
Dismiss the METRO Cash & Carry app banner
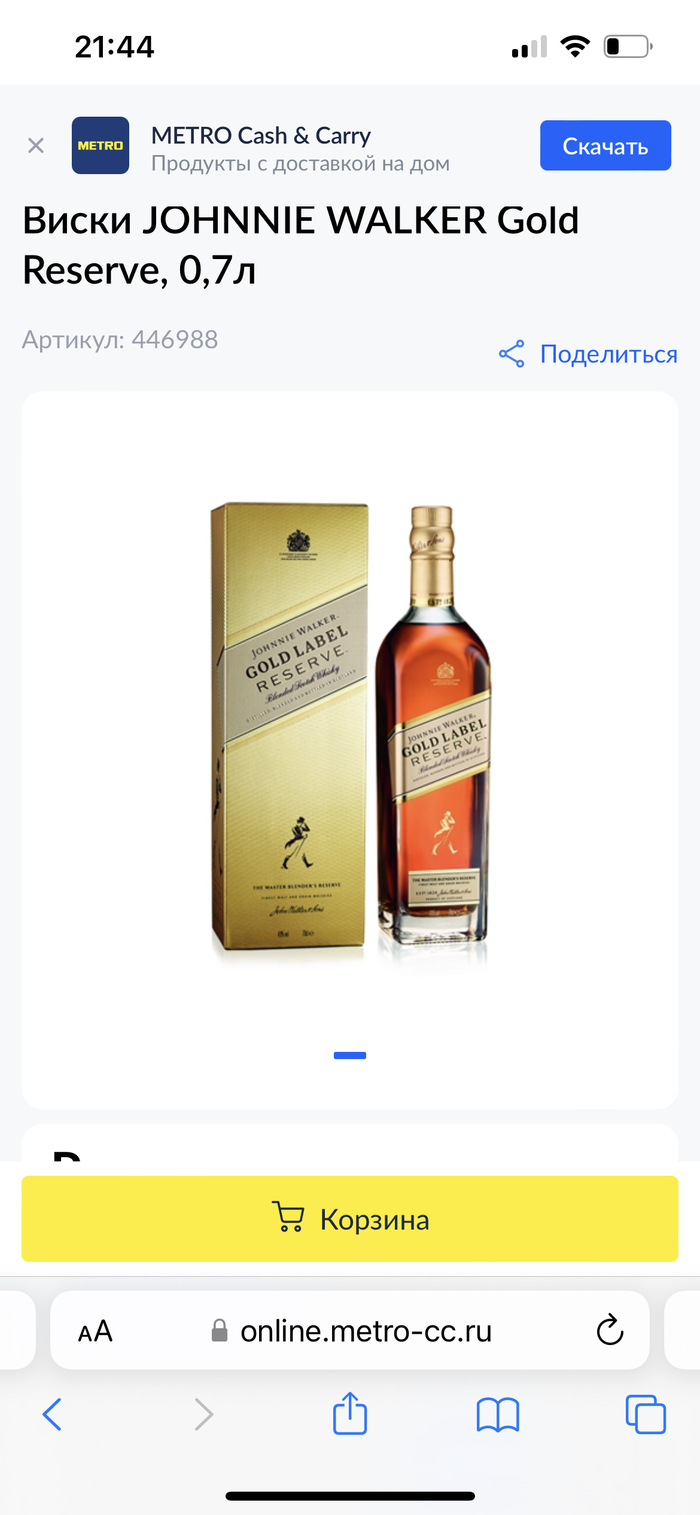point(36,146)
